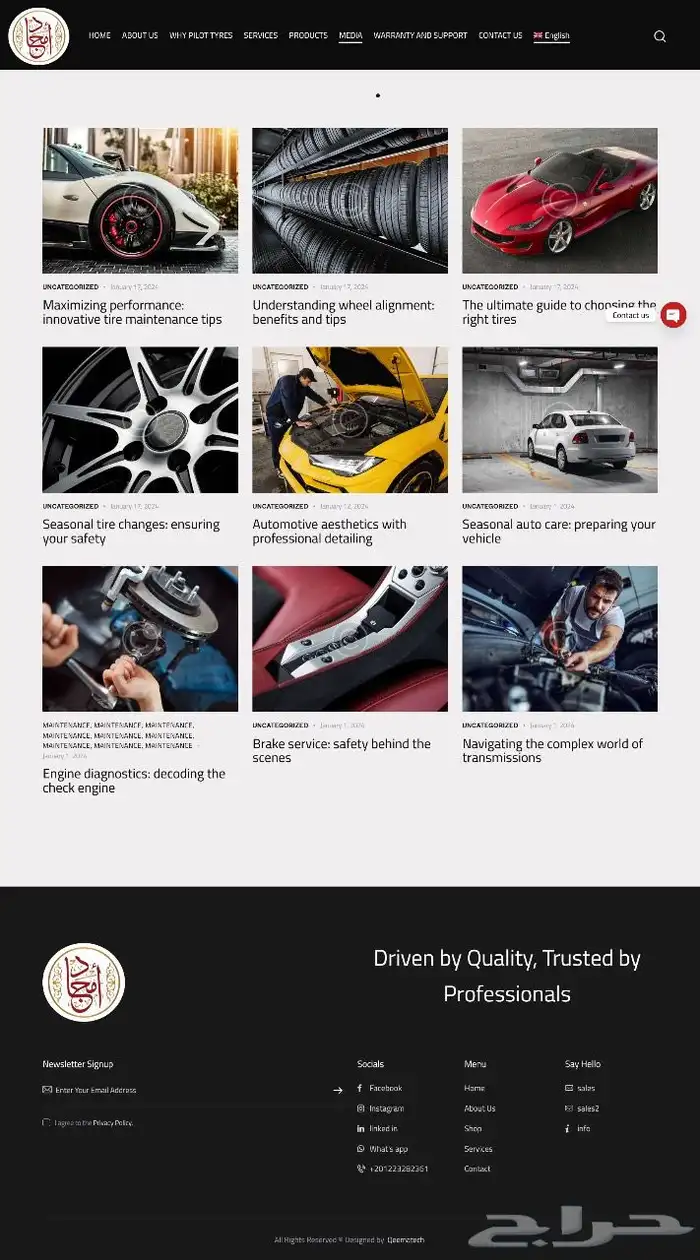Change language from the English selector

point(551,36)
